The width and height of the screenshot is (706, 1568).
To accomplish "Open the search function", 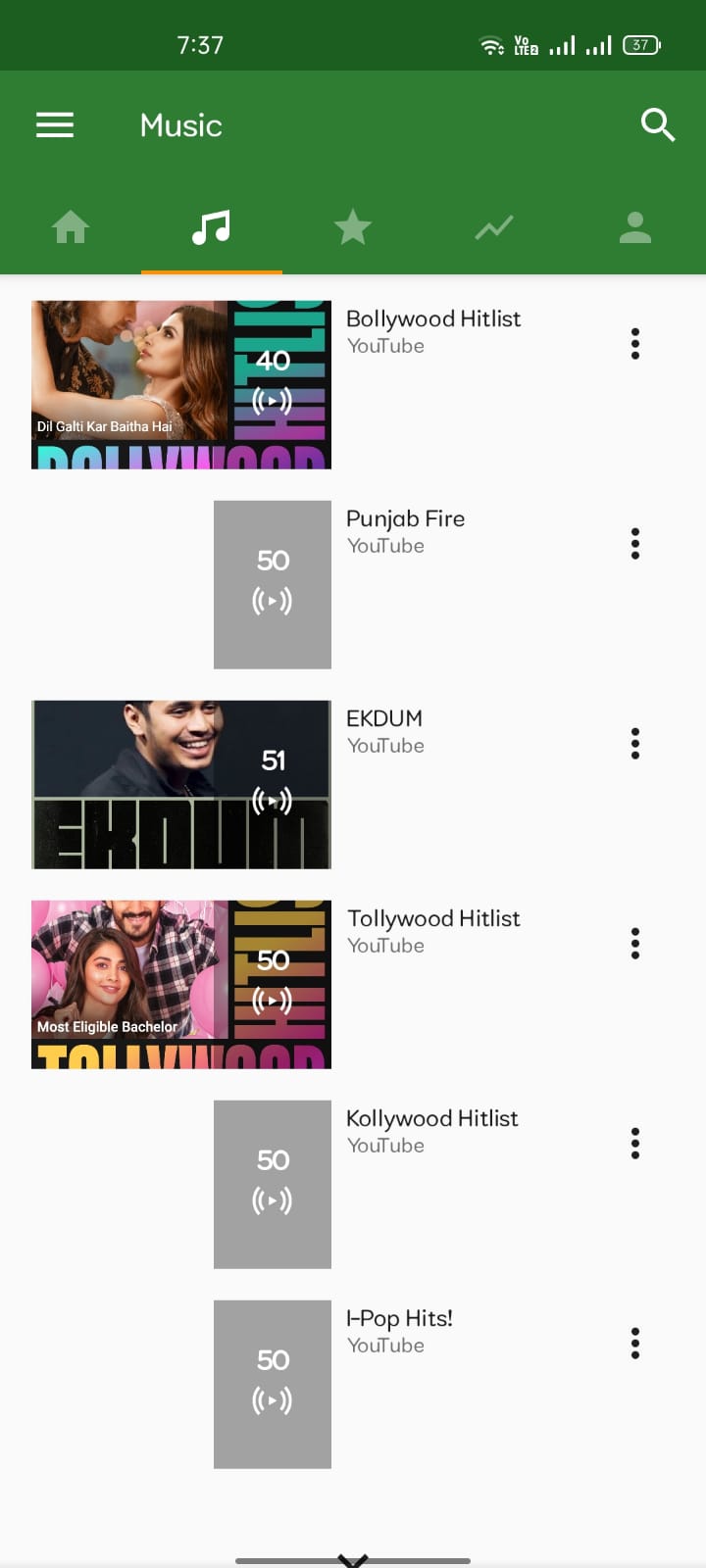I will (658, 124).
